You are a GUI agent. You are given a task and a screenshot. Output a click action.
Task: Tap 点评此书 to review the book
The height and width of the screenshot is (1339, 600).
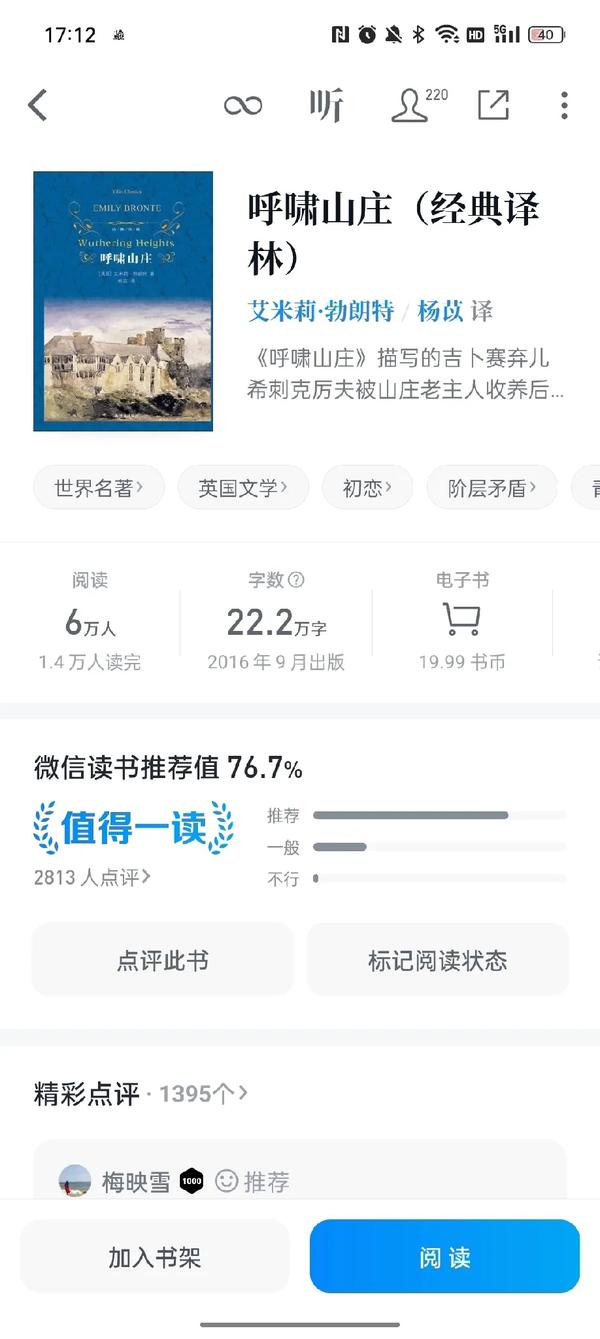click(x=163, y=961)
